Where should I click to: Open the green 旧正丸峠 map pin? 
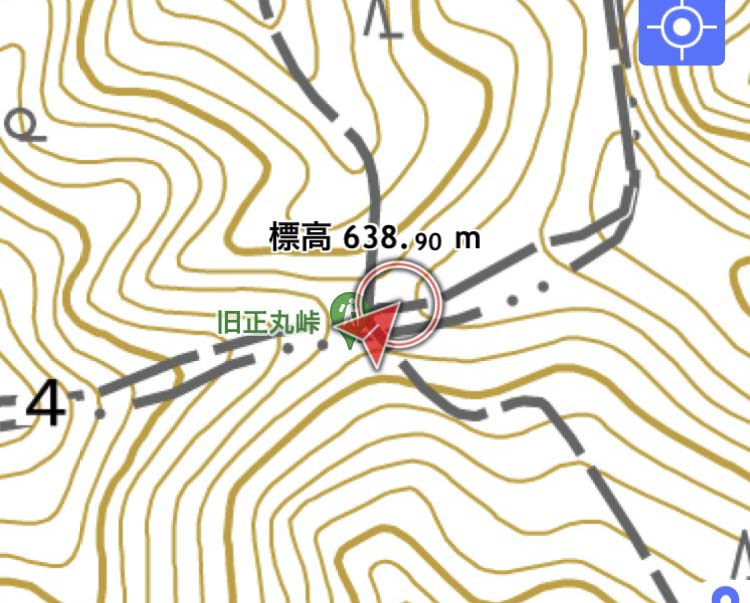pyautogui.click(x=345, y=312)
